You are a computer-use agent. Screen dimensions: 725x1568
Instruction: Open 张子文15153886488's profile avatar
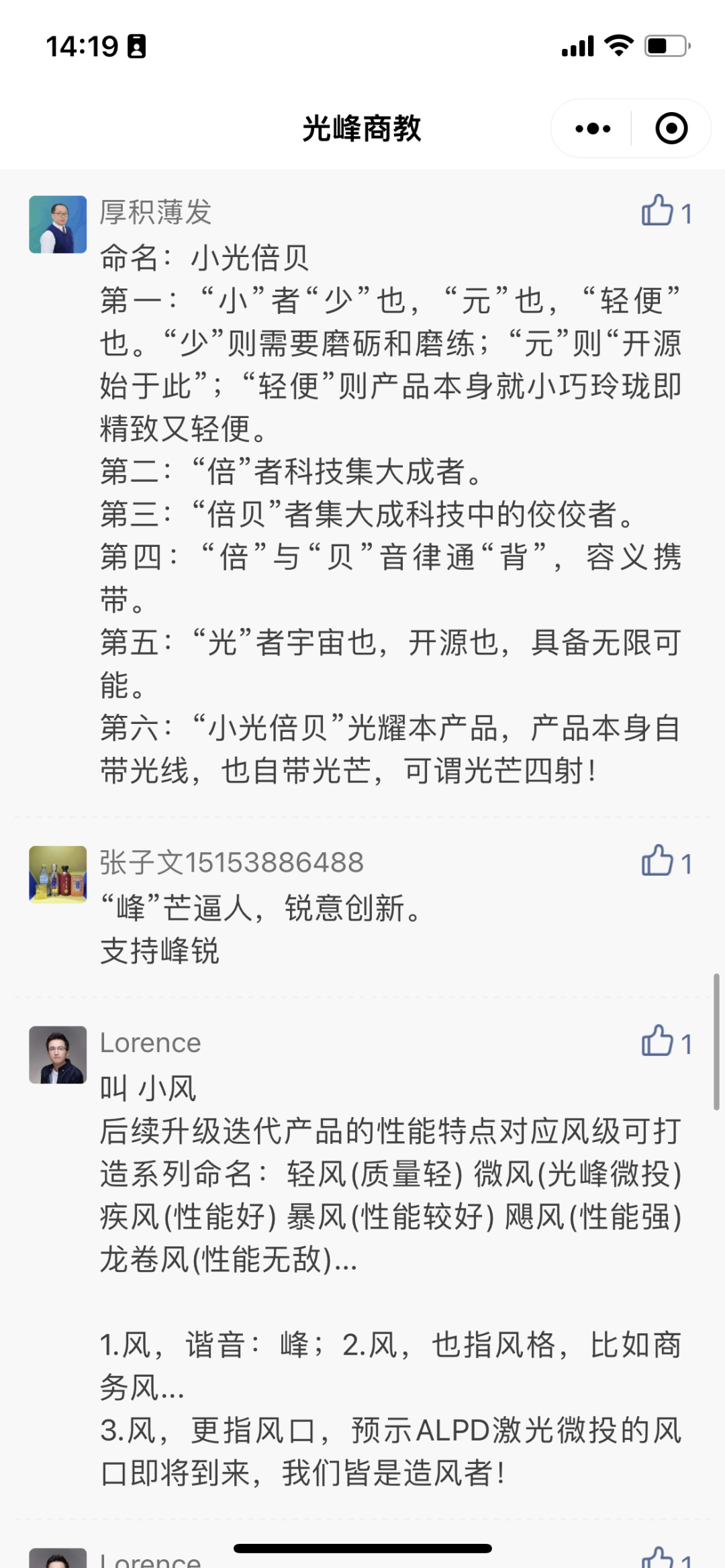pyautogui.click(x=58, y=874)
